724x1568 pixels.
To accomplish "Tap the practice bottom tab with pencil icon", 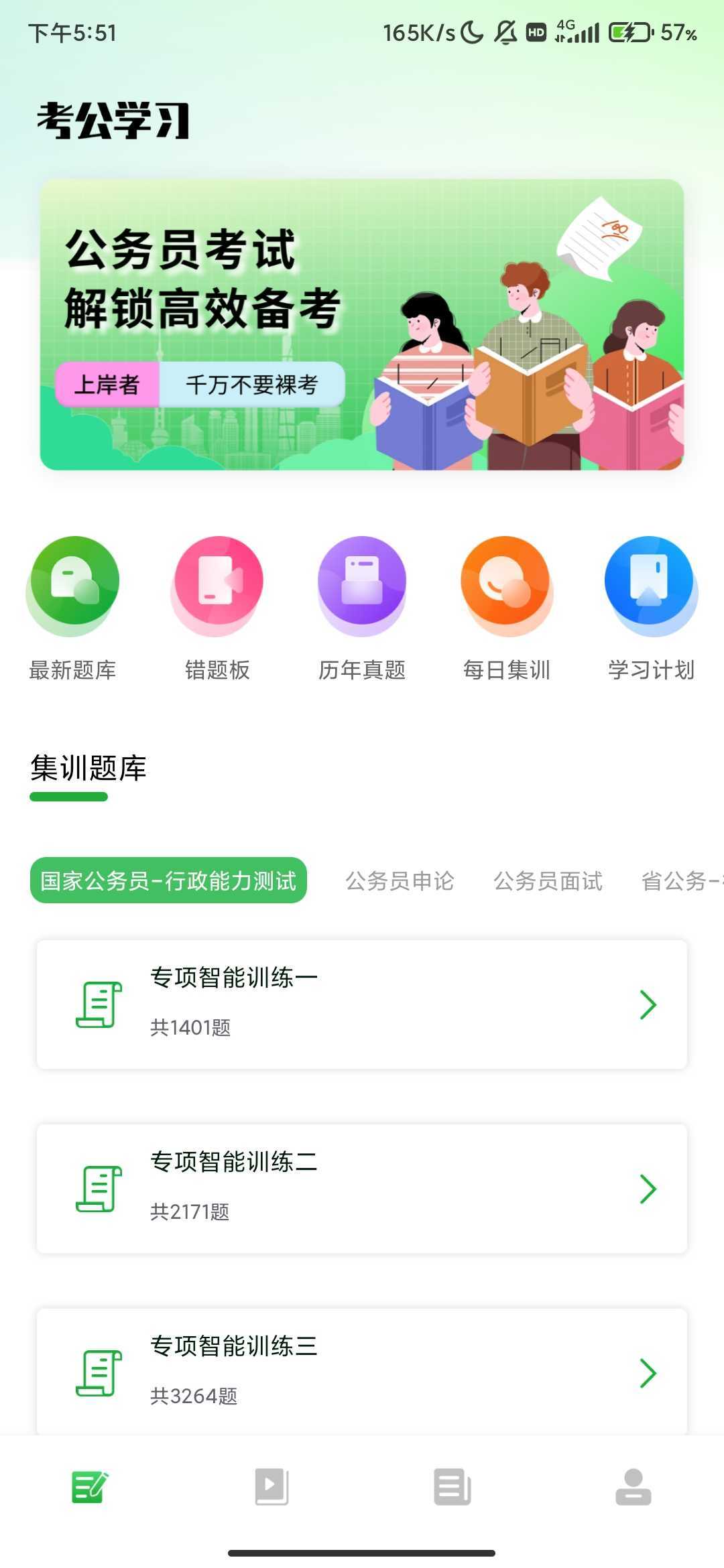I will click(x=90, y=1486).
